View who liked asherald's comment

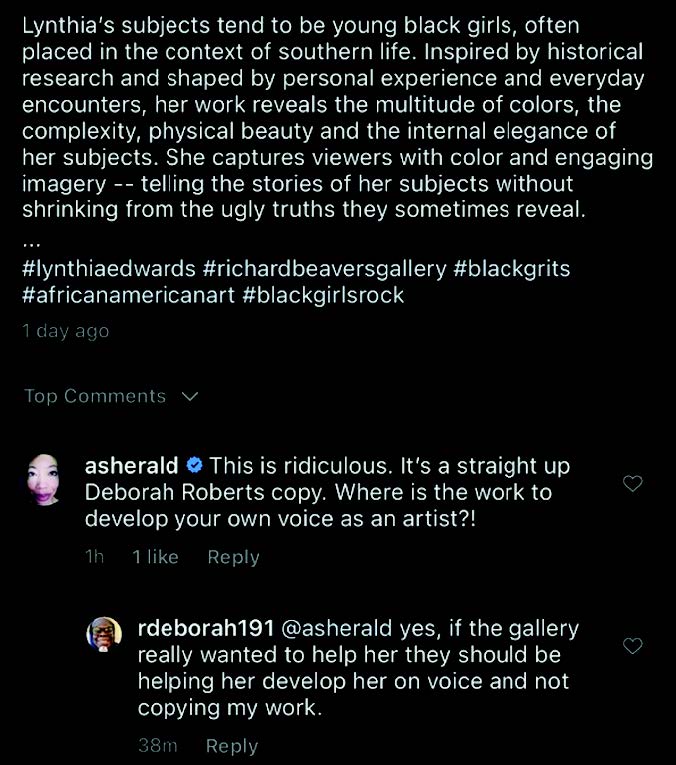tap(155, 558)
